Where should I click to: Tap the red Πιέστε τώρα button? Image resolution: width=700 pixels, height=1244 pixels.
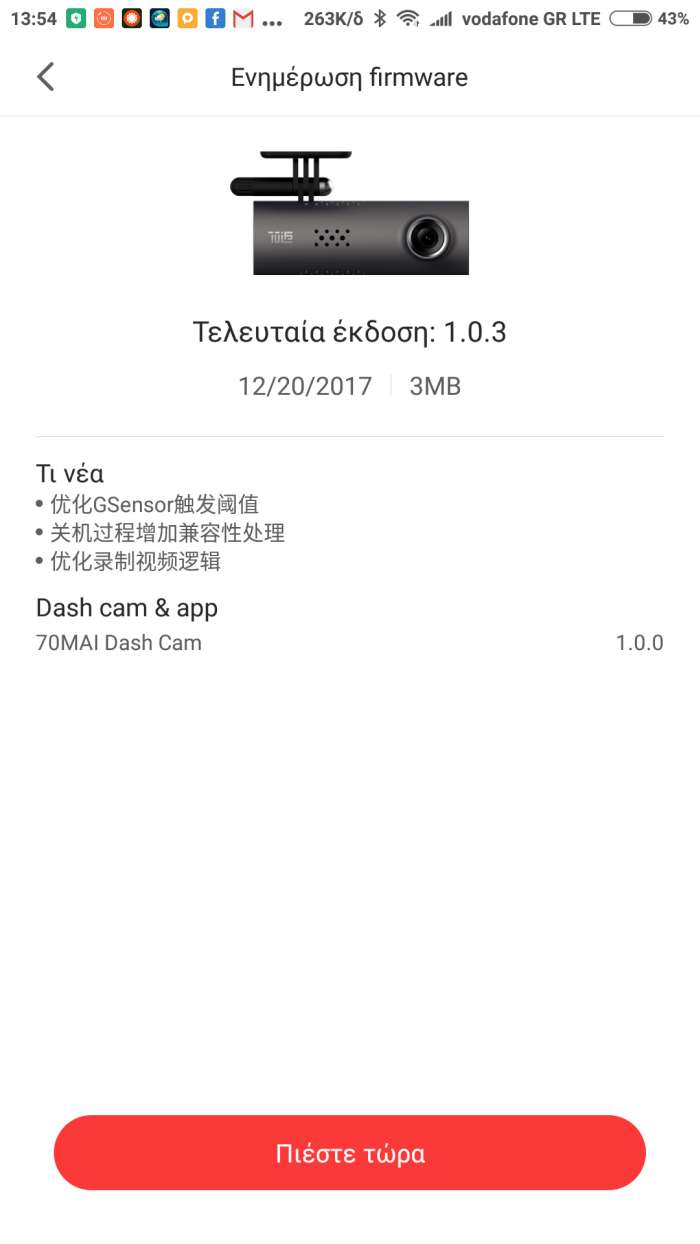pyautogui.click(x=350, y=1153)
